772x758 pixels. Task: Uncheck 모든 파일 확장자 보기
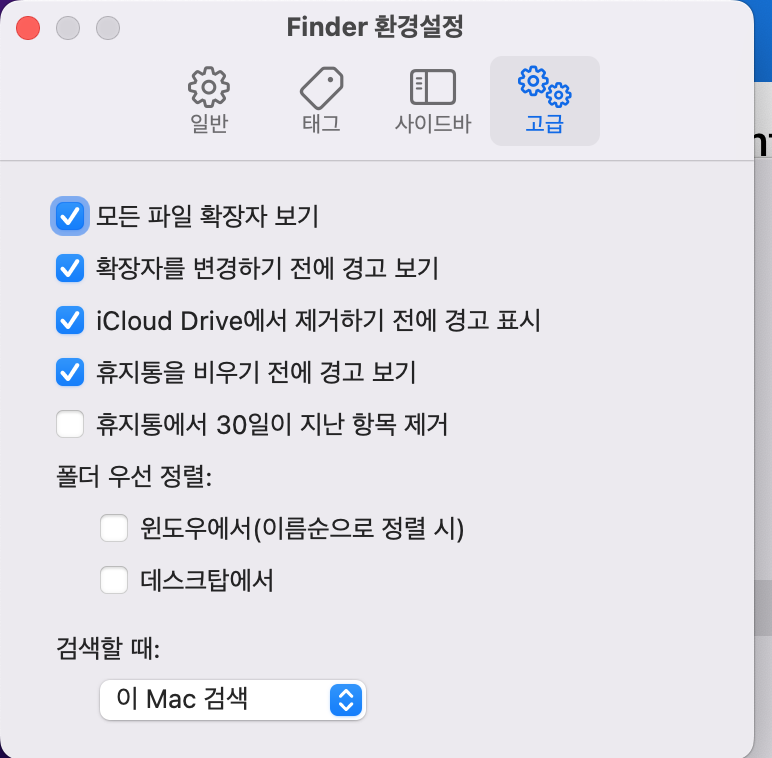[x=69, y=215]
